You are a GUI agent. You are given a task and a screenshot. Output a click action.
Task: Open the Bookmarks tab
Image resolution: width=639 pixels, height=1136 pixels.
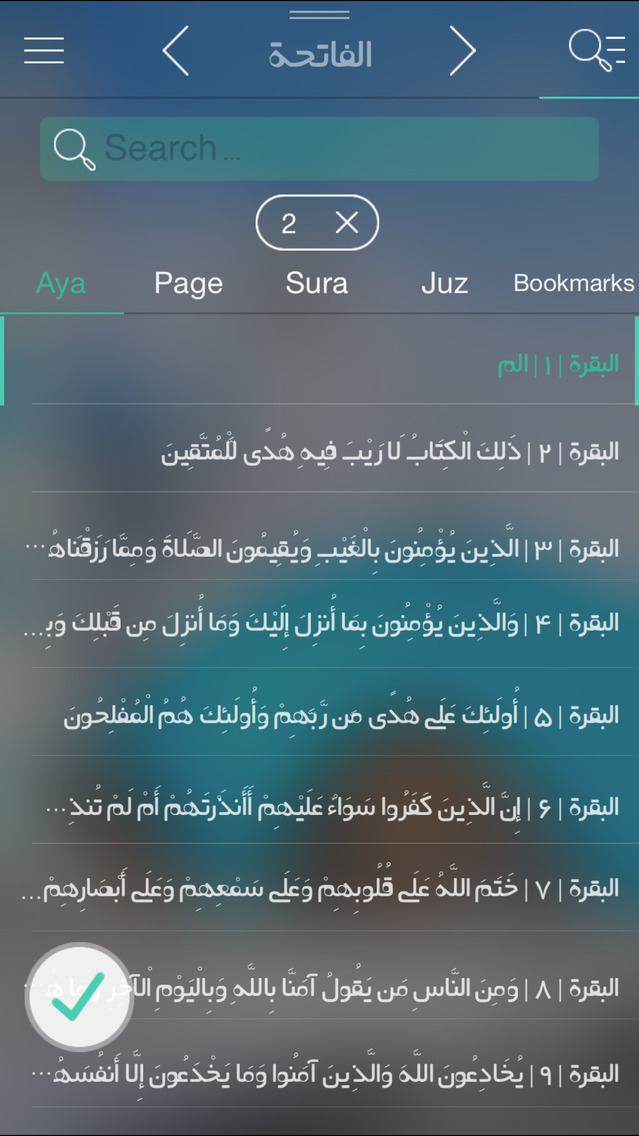click(x=574, y=283)
